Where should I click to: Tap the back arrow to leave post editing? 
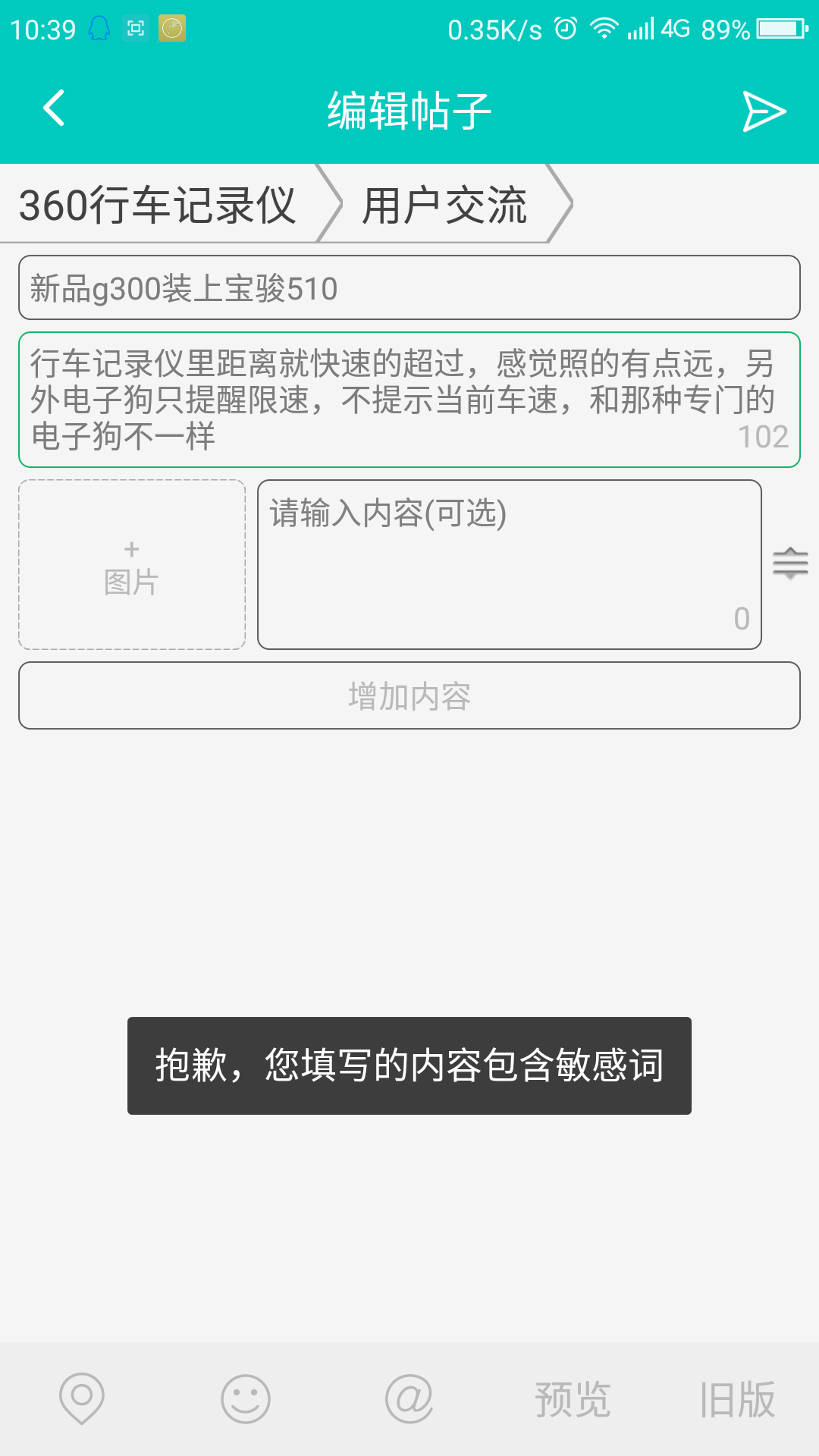pyautogui.click(x=53, y=109)
